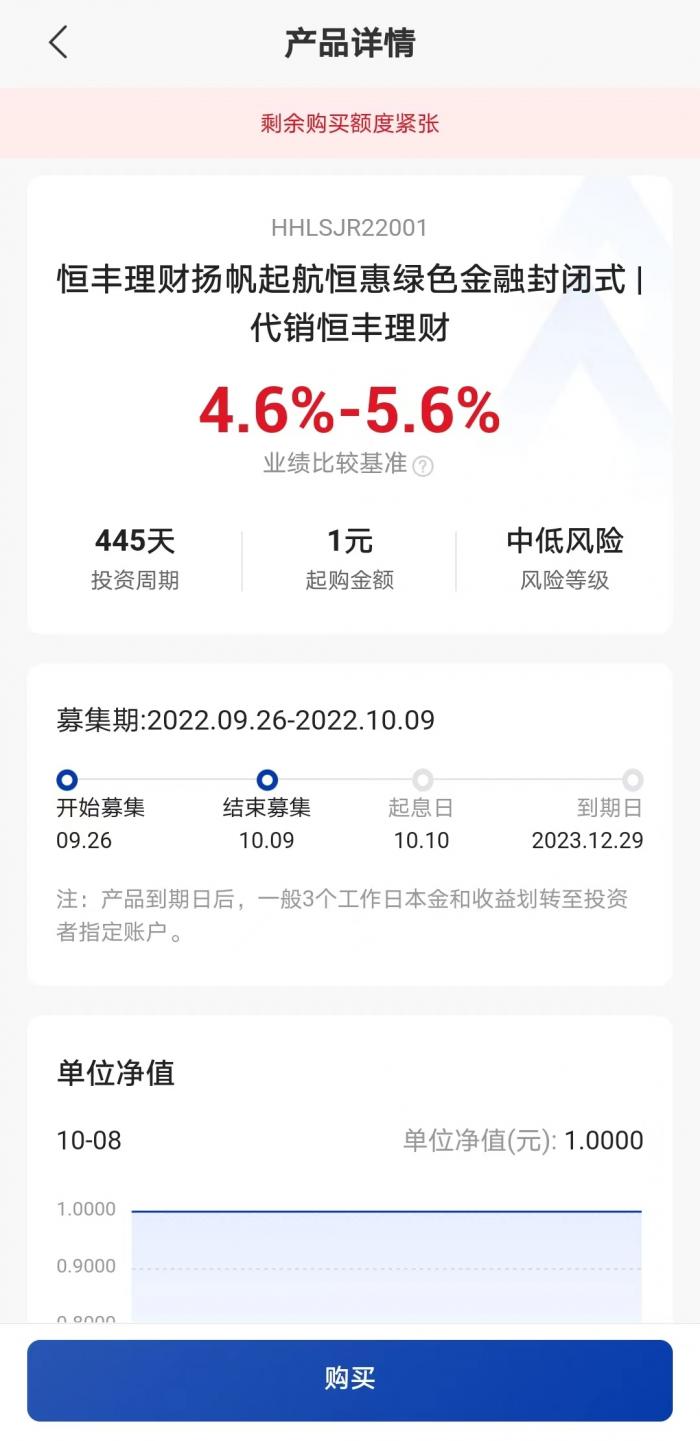Tap the 购买 button to buy the product
The width and height of the screenshot is (700, 1441).
(350, 1379)
